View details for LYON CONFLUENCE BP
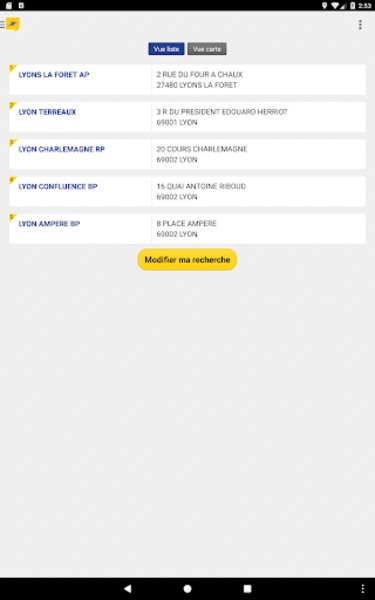 (x=188, y=191)
